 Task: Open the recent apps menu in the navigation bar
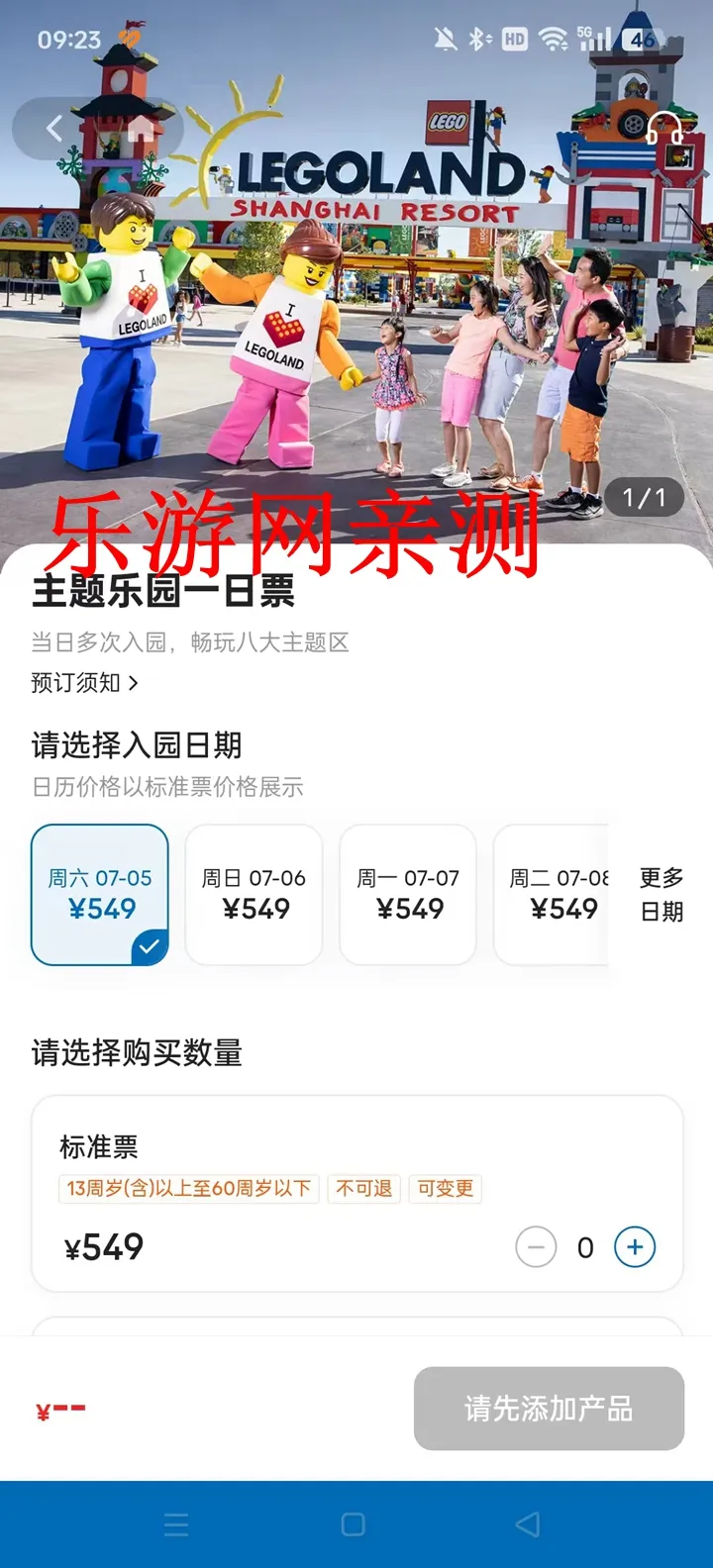click(176, 1524)
